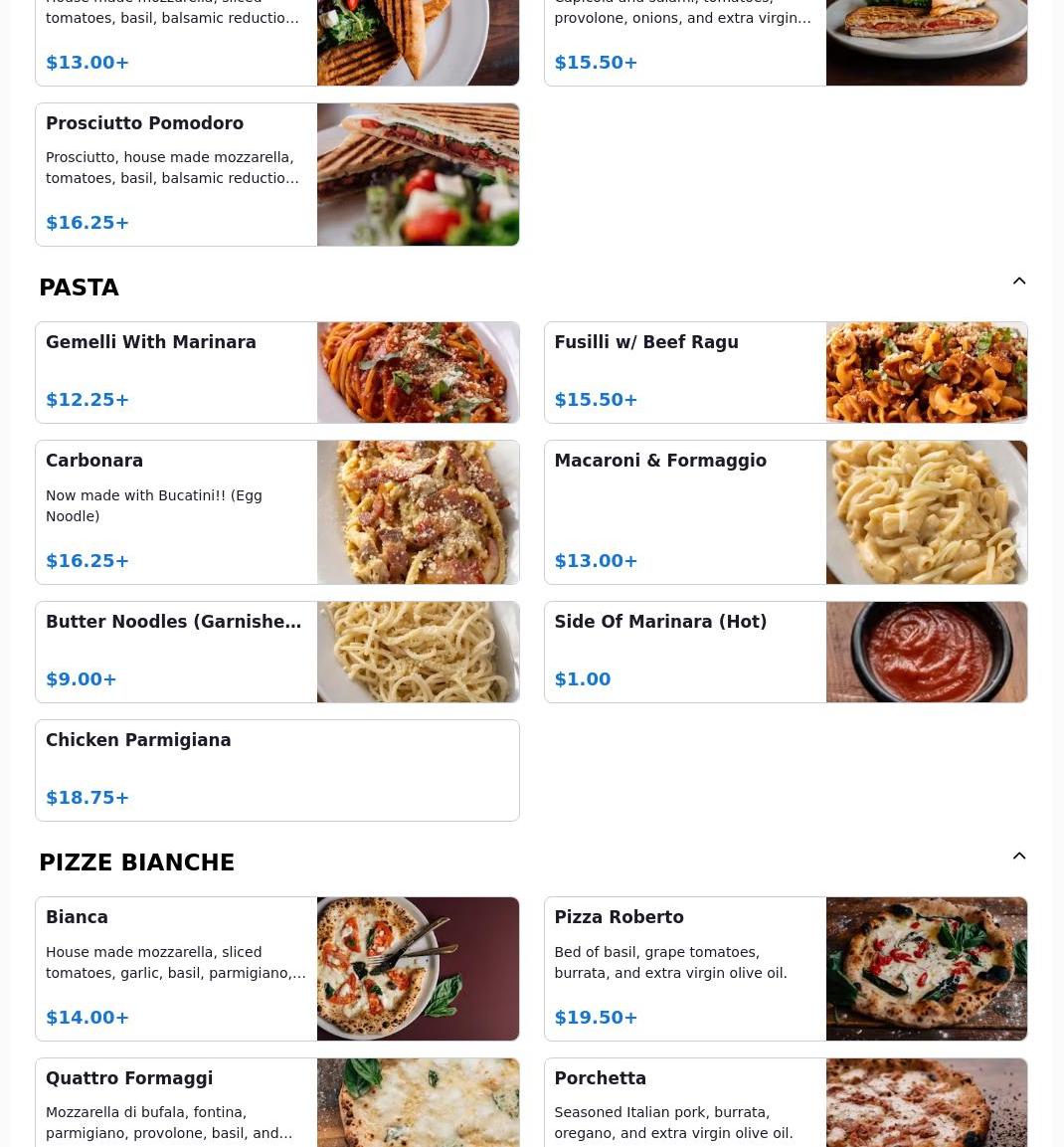The height and width of the screenshot is (1147, 1064).
Task: View Macaroni & Formaggio details
Action: click(x=785, y=511)
